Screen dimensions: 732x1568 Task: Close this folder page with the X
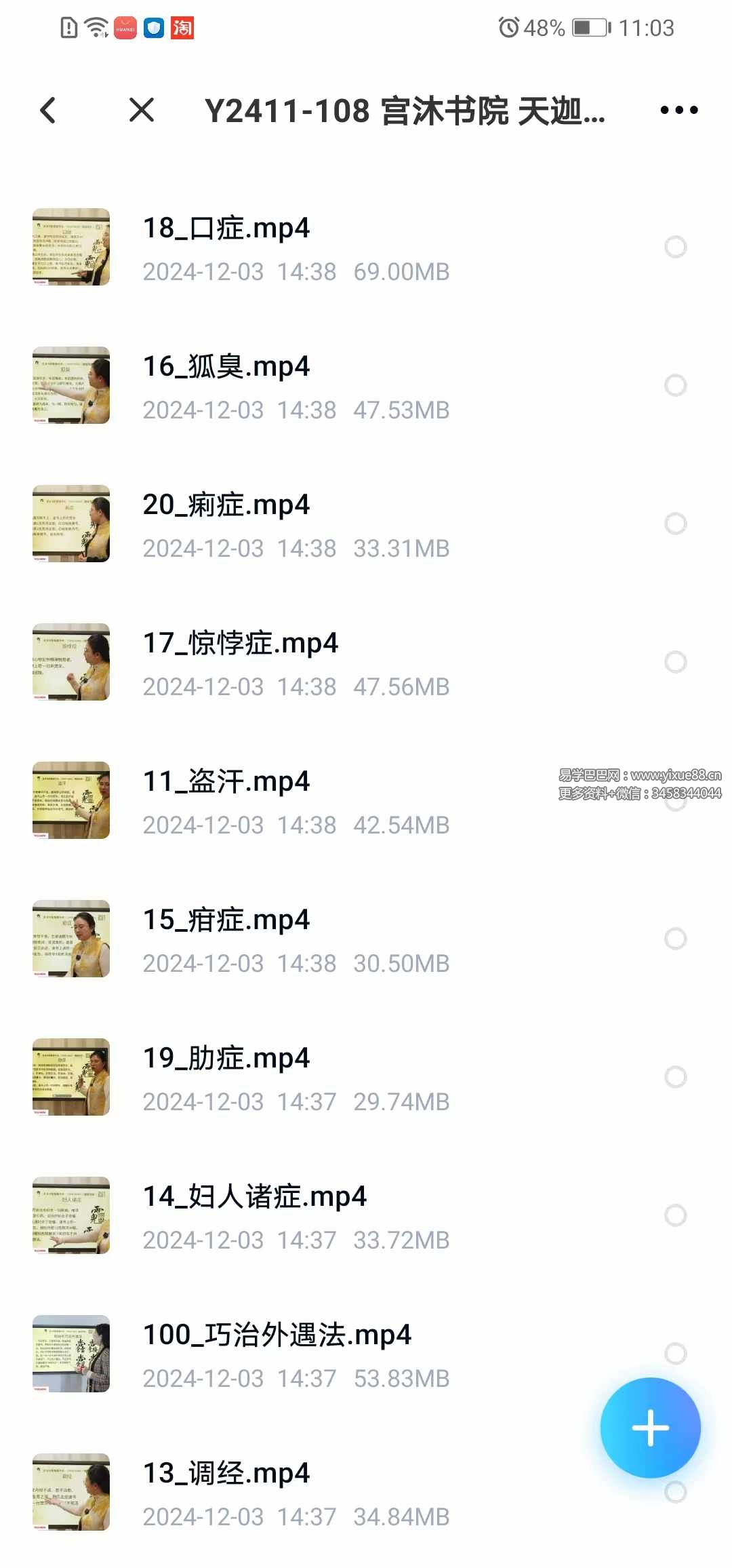(142, 110)
